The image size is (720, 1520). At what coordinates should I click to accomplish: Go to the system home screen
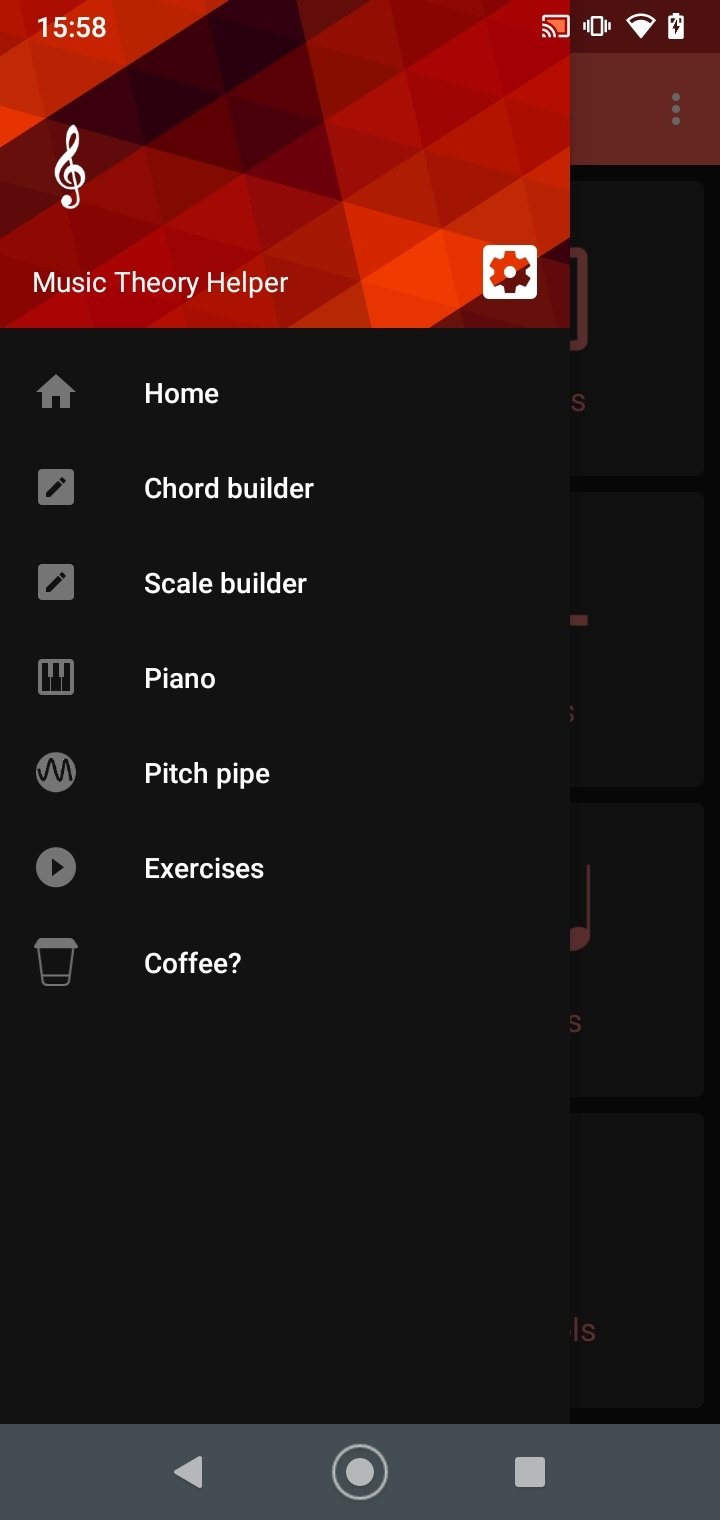(360, 1472)
